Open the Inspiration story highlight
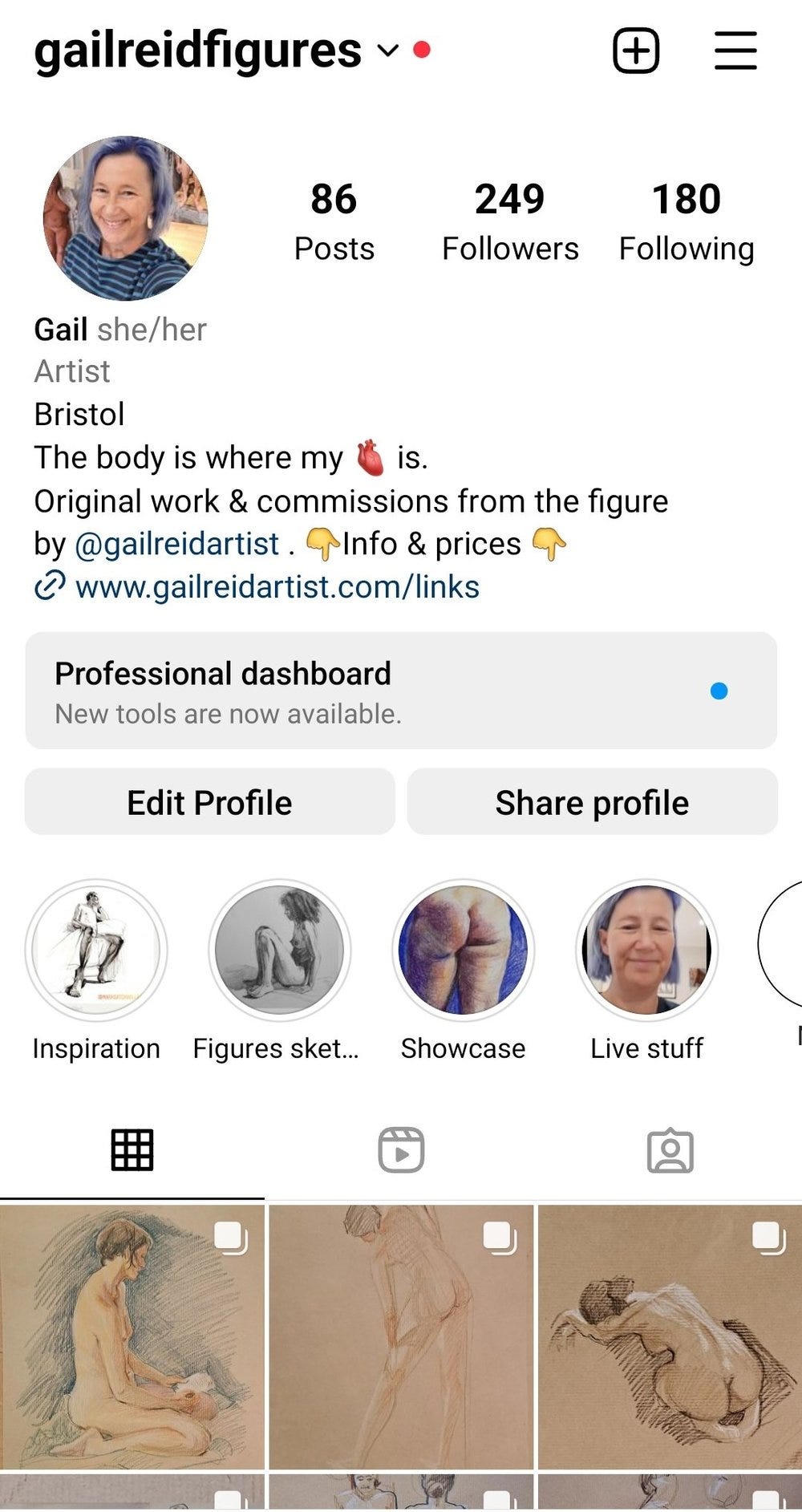802x1512 pixels. point(95,950)
